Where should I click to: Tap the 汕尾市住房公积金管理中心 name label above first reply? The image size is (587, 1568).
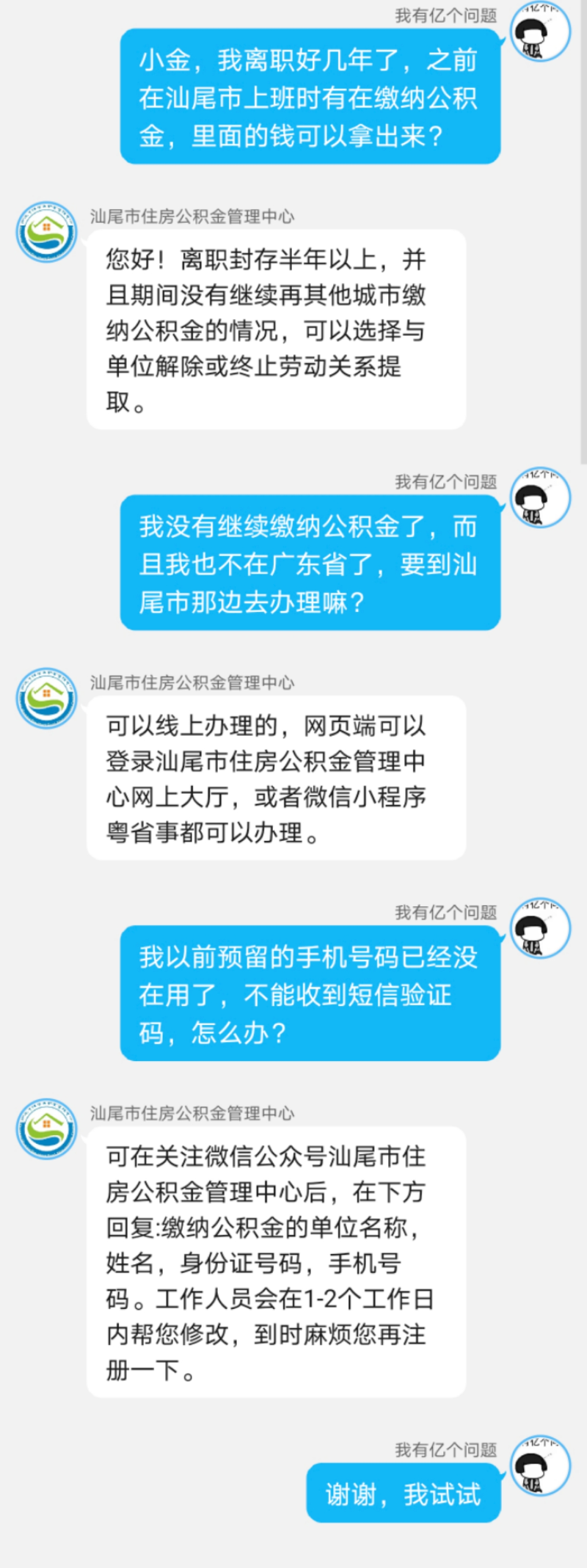tap(194, 214)
